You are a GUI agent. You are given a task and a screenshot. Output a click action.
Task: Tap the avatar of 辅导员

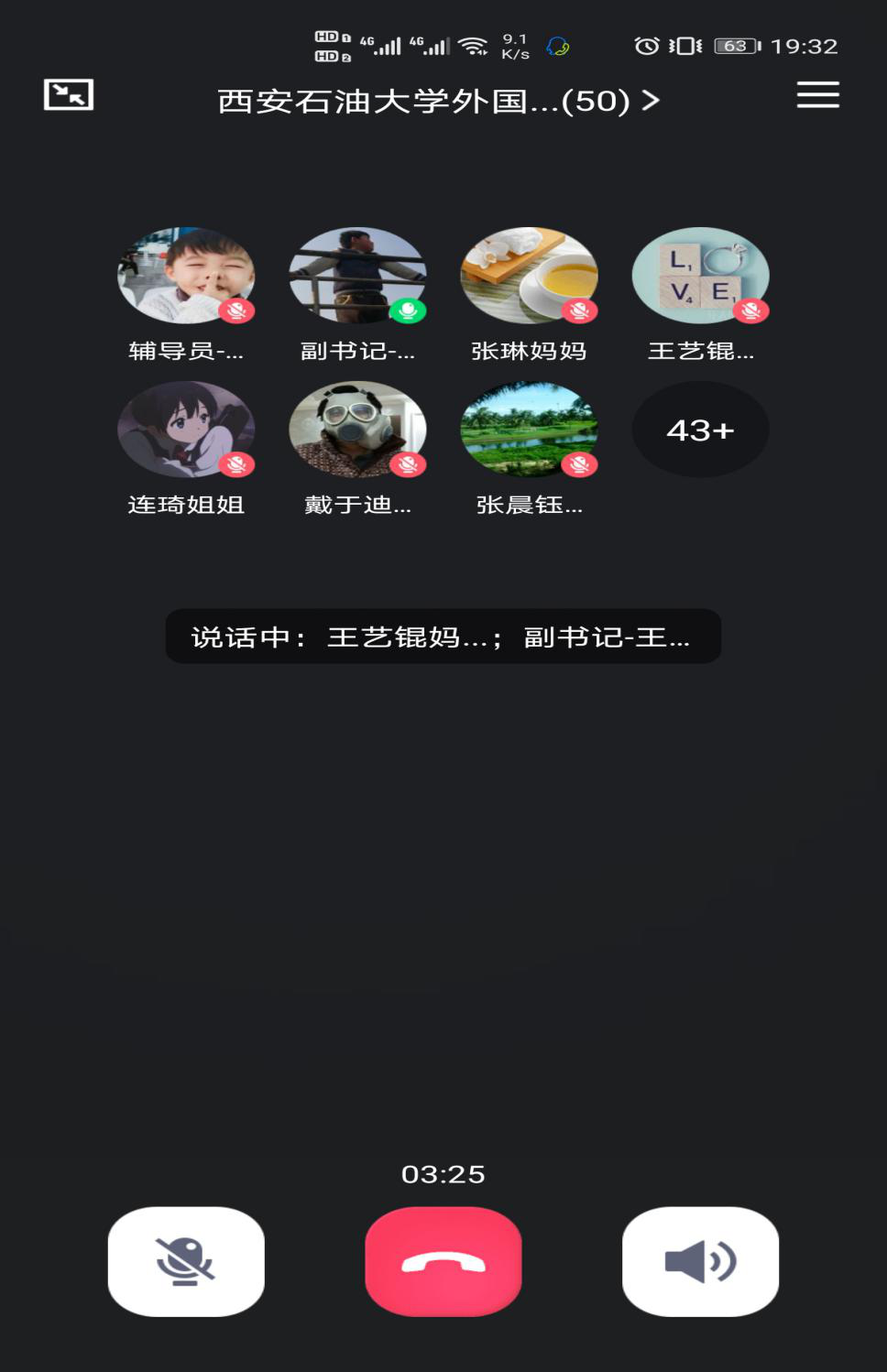click(x=186, y=276)
